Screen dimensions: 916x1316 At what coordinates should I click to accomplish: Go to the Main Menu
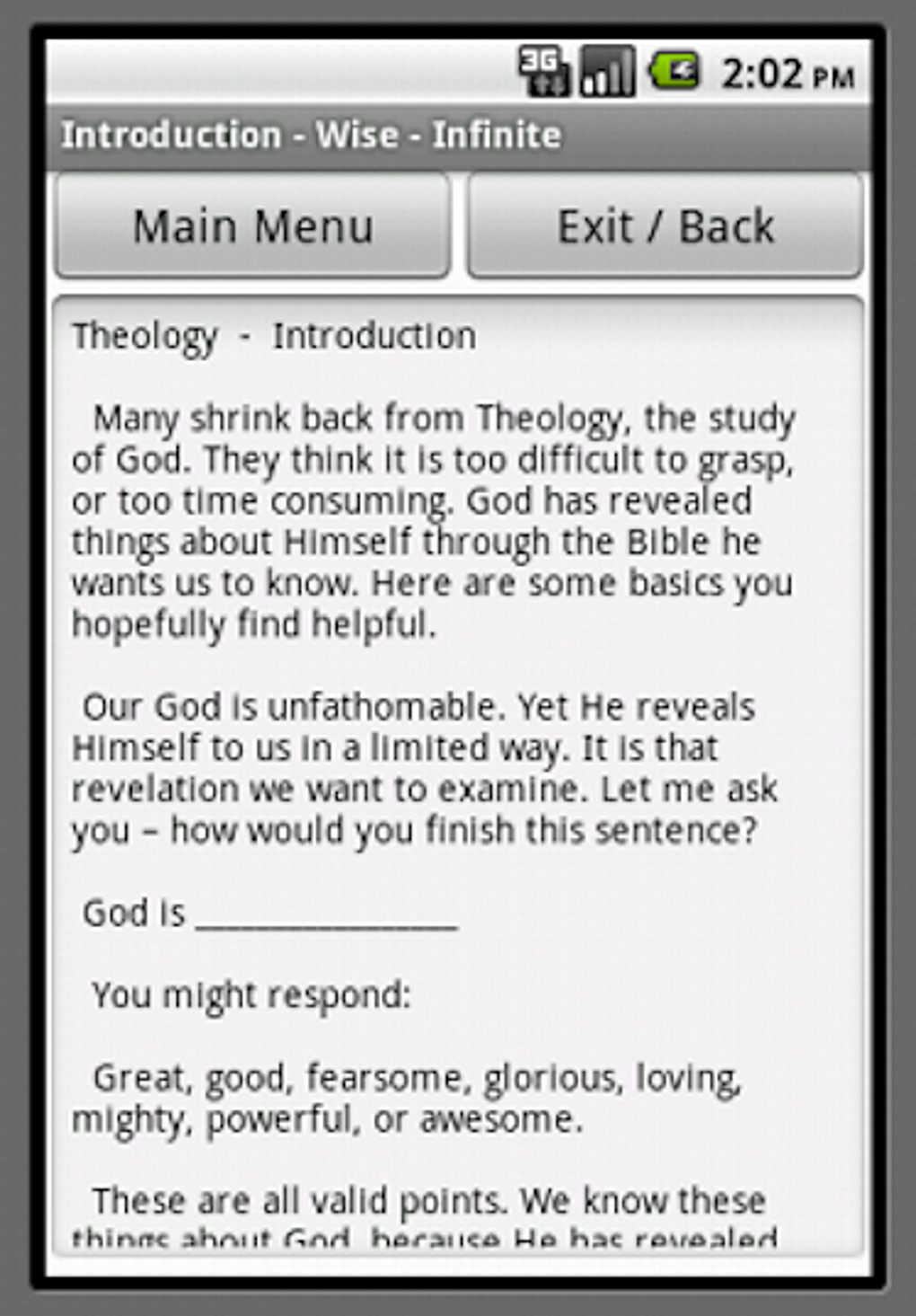[252, 225]
